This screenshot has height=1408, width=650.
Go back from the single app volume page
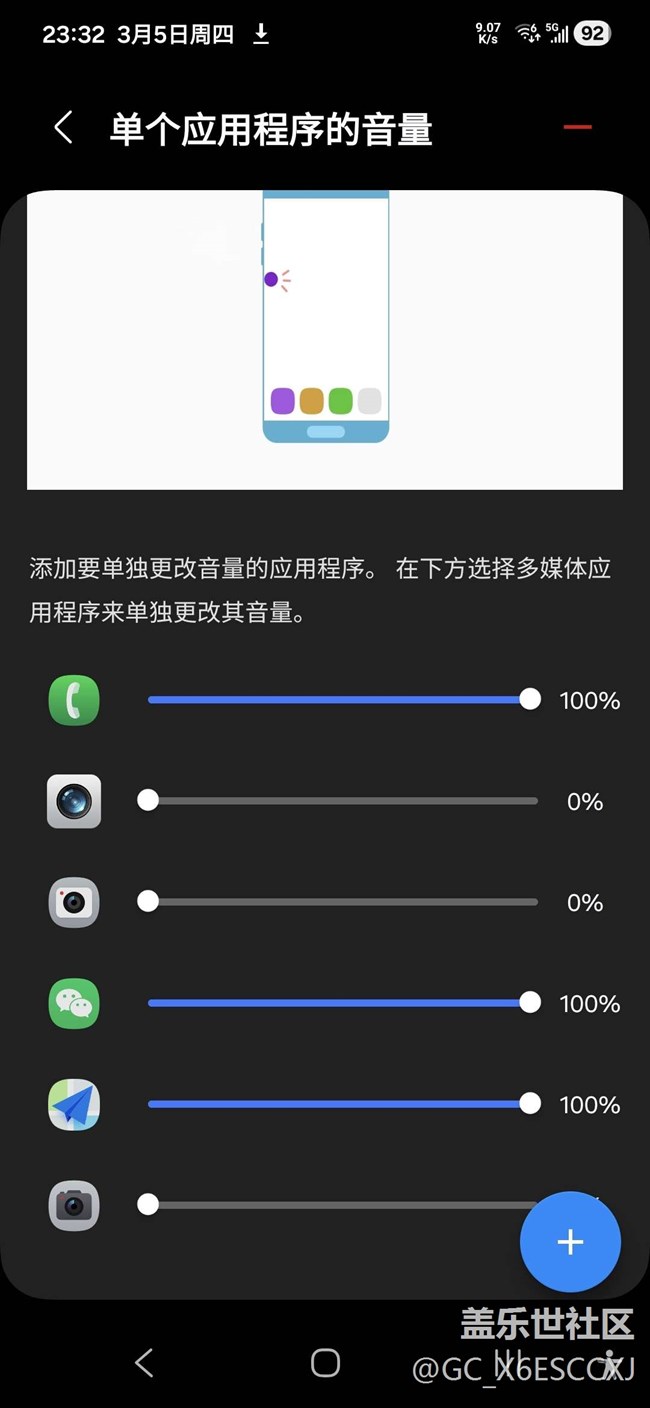click(x=63, y=128)
